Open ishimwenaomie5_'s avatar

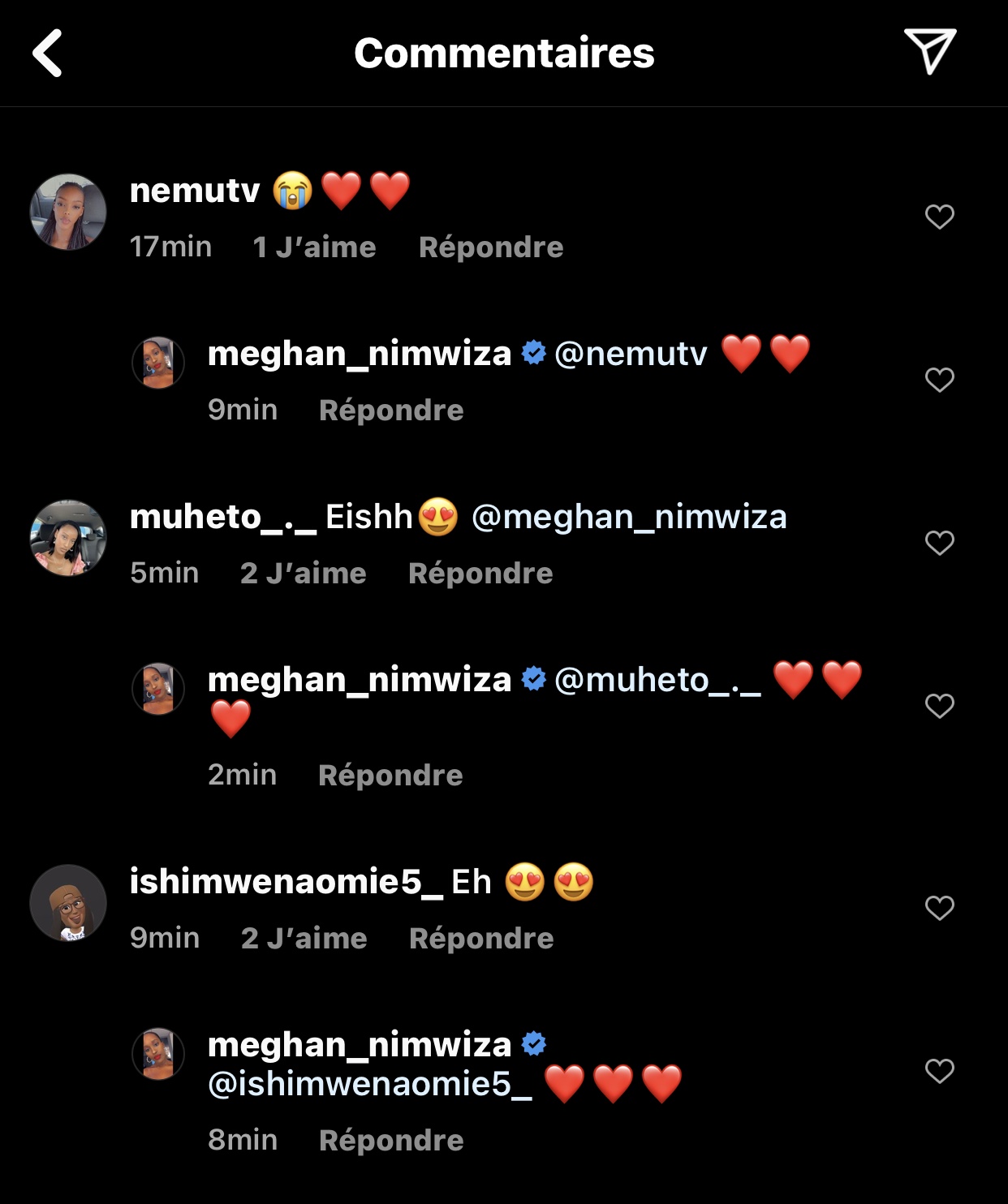tap(68, 903)
